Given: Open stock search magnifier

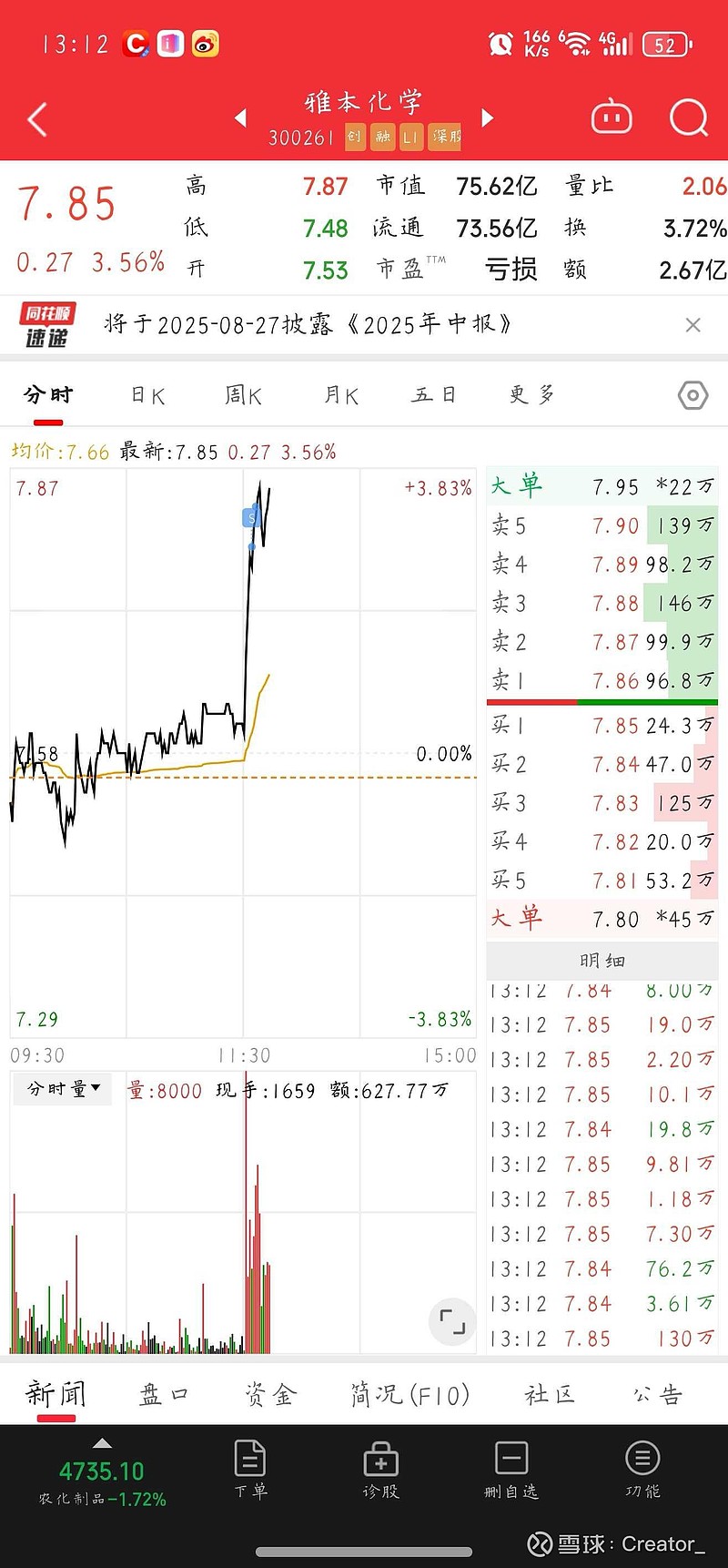Looking at the screenshot, I should tap(689, 117).
